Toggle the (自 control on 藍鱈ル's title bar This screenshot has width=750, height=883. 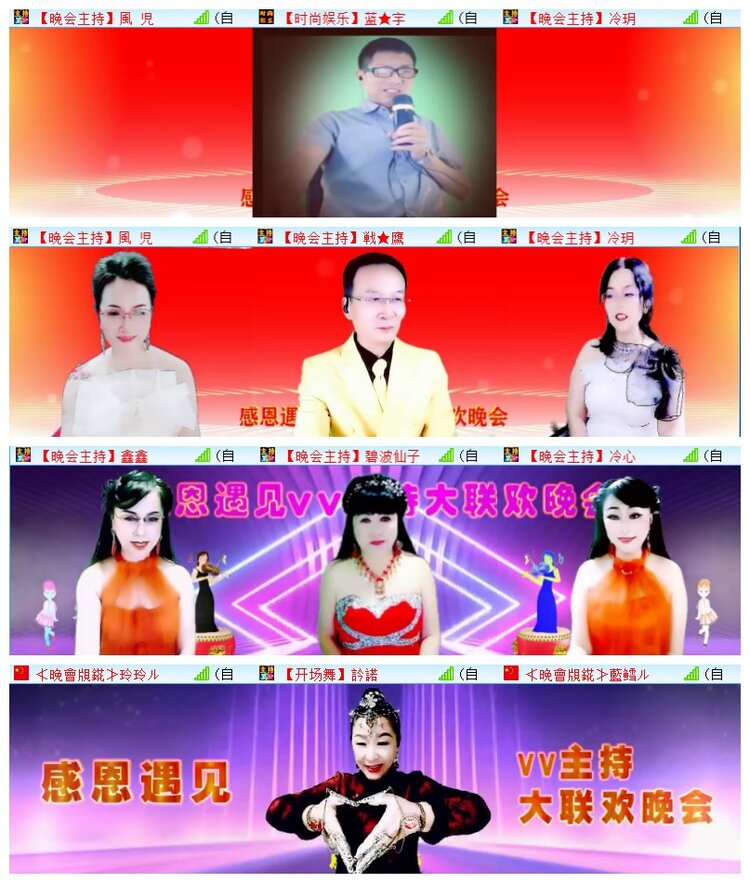[714, 676]
